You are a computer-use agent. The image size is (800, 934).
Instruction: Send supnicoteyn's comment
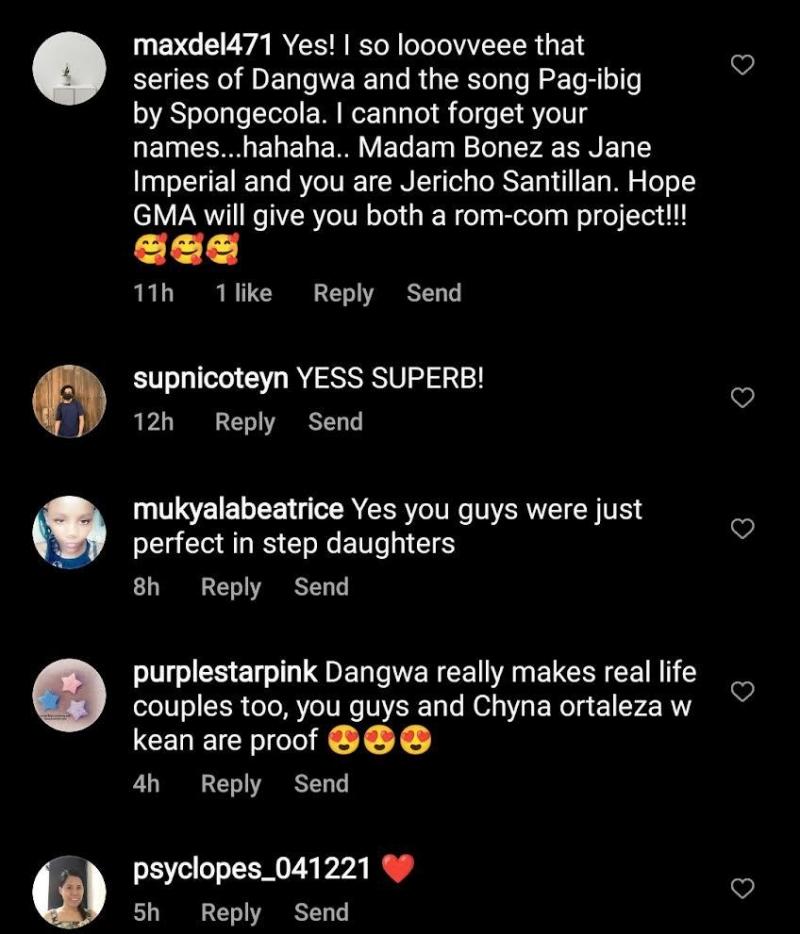[x=335, y=422]
